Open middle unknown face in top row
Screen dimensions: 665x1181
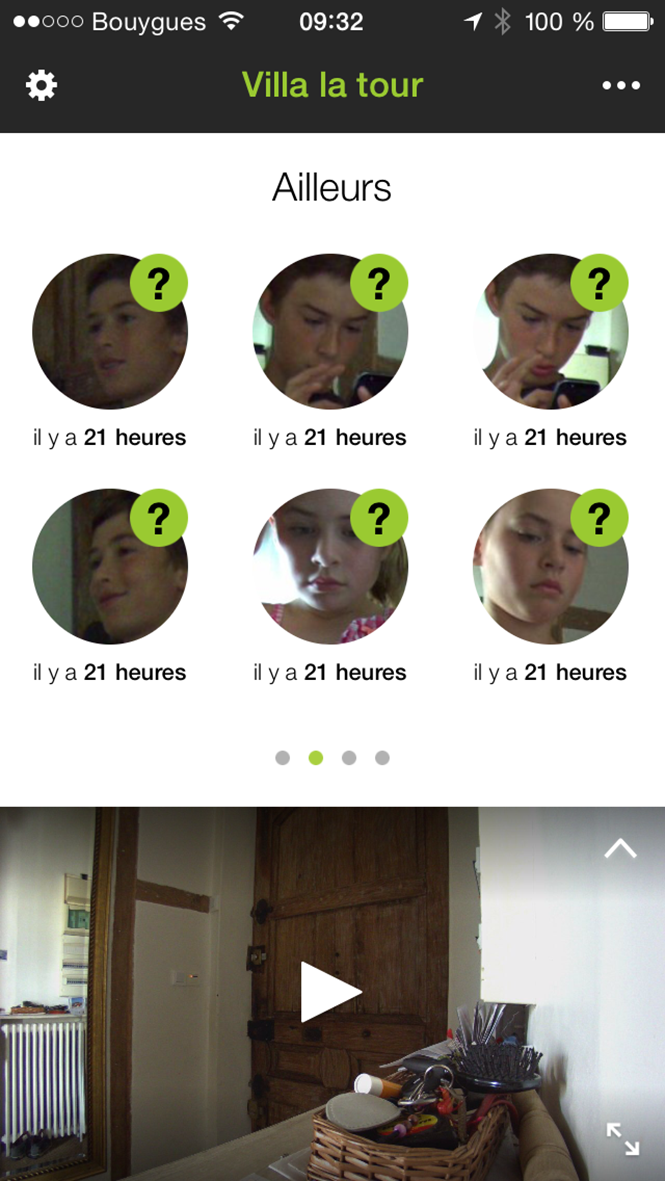click(x=330, y=332)
